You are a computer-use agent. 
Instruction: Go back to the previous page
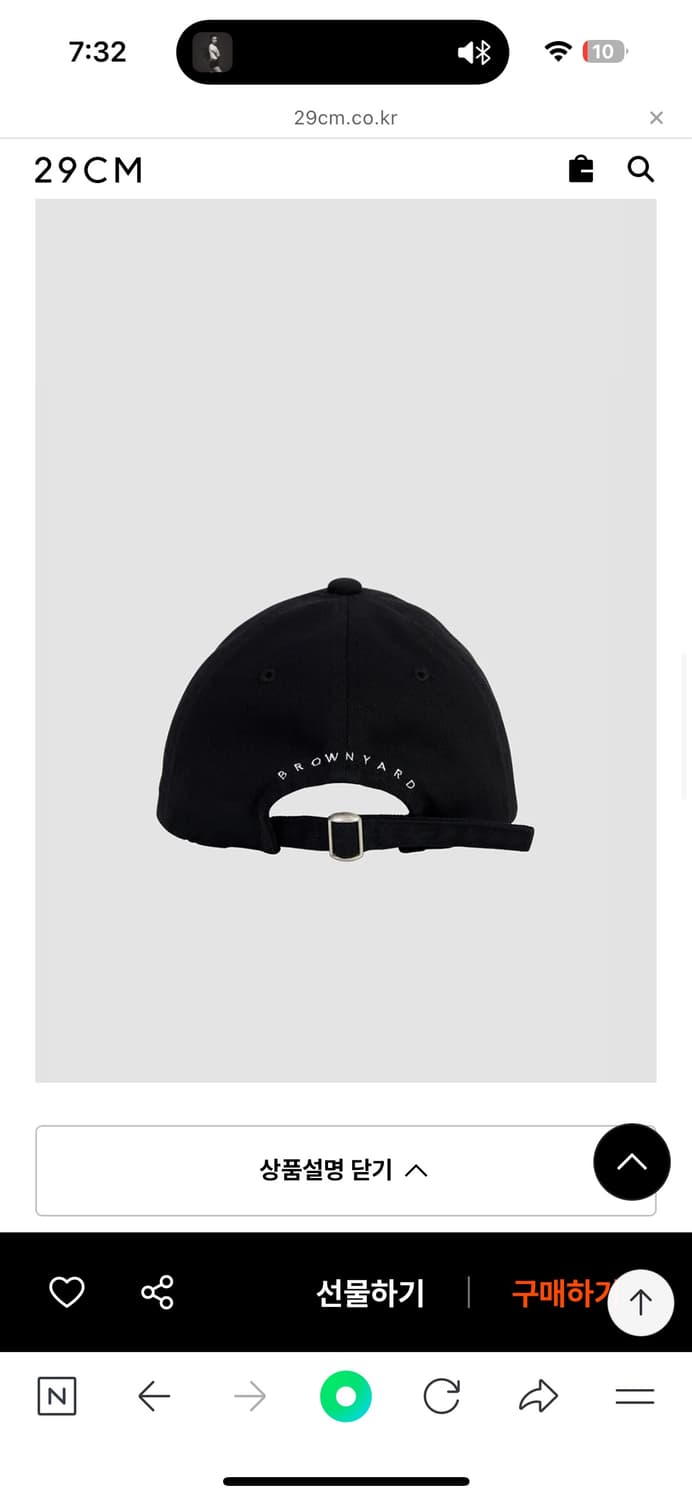click(x=153, y=1396)
